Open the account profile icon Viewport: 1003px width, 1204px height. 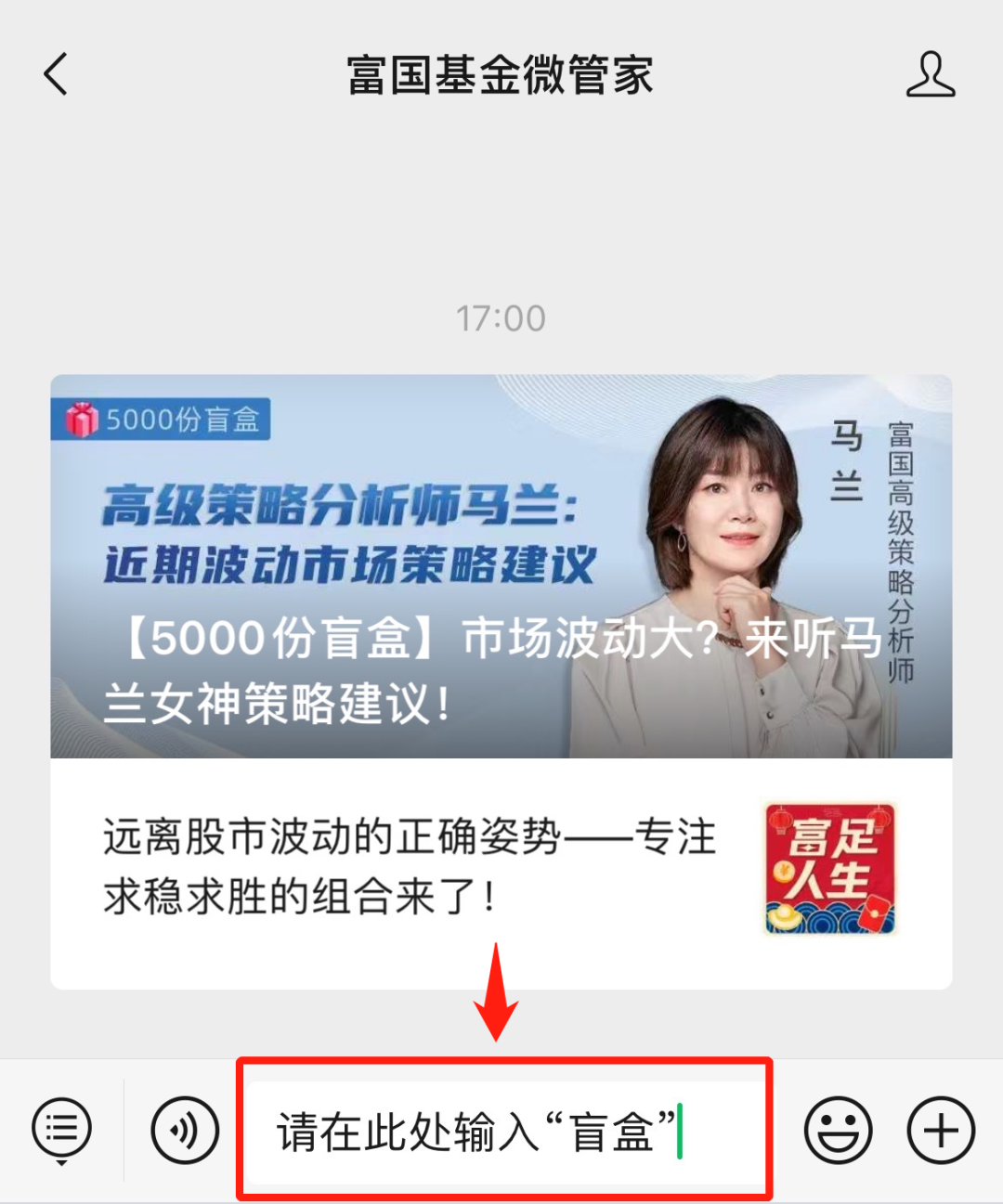(930, 74)
